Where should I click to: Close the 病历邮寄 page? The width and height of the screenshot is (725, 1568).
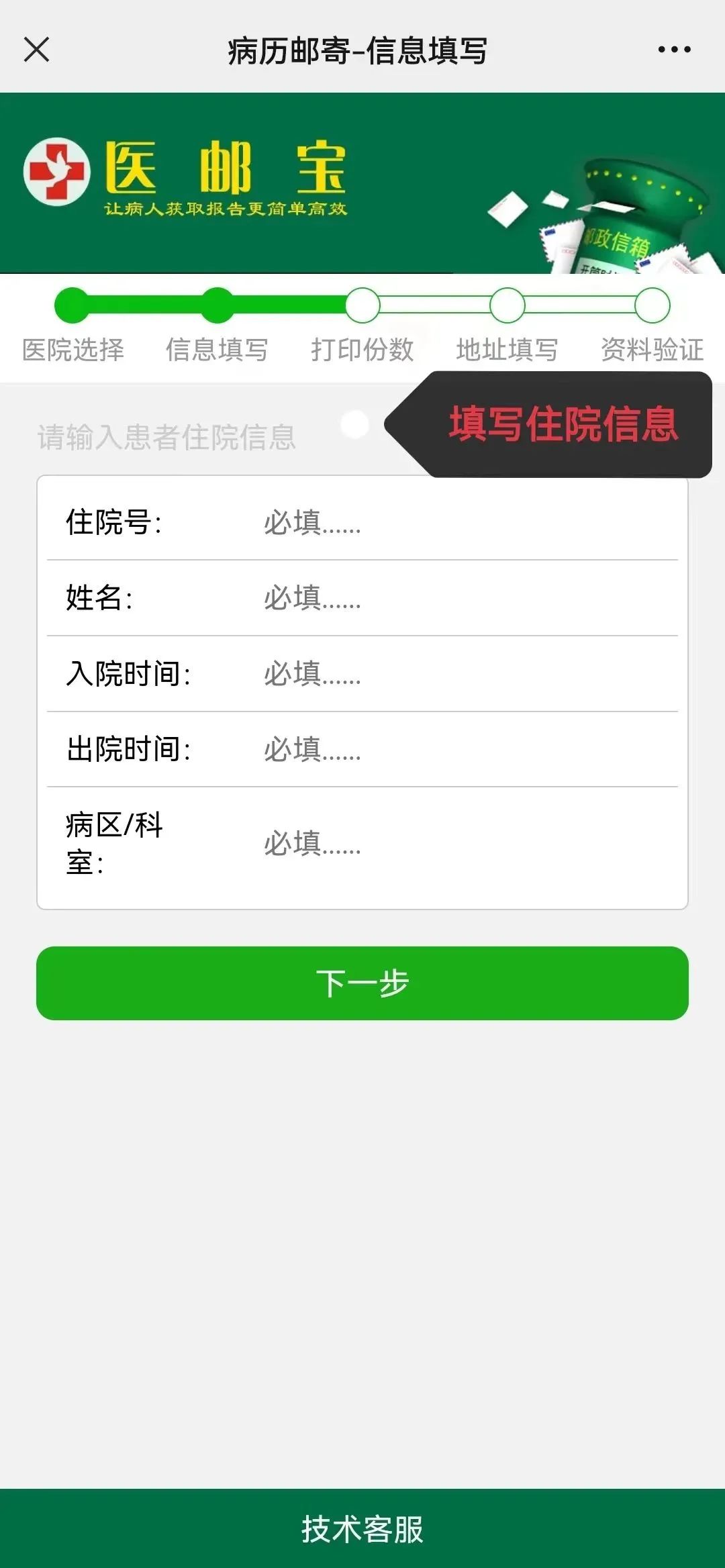[x=36, y=50]
